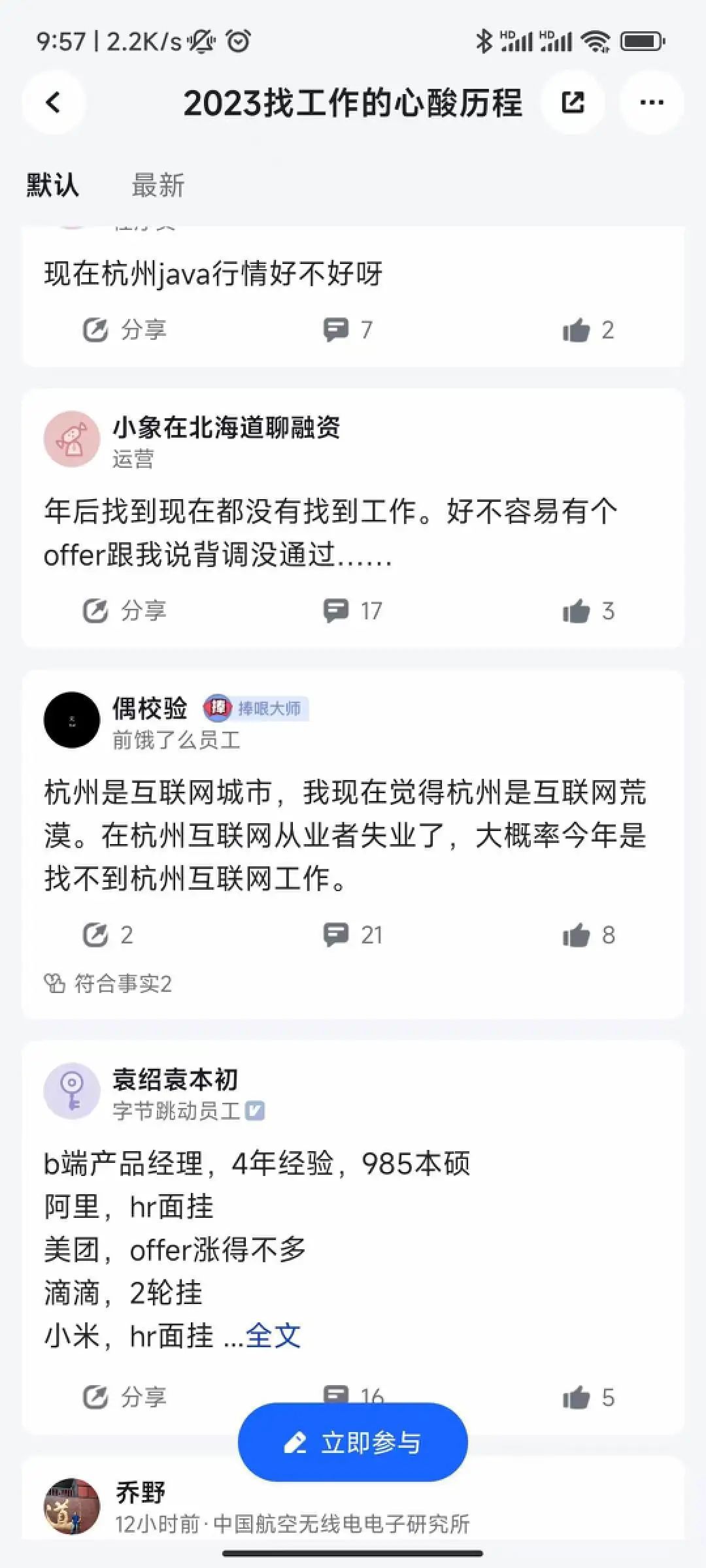Viewport: 706px width, 1568px height.
Task: Share 小象在北海道聊融资's post
Action: [x=124, y=612]
